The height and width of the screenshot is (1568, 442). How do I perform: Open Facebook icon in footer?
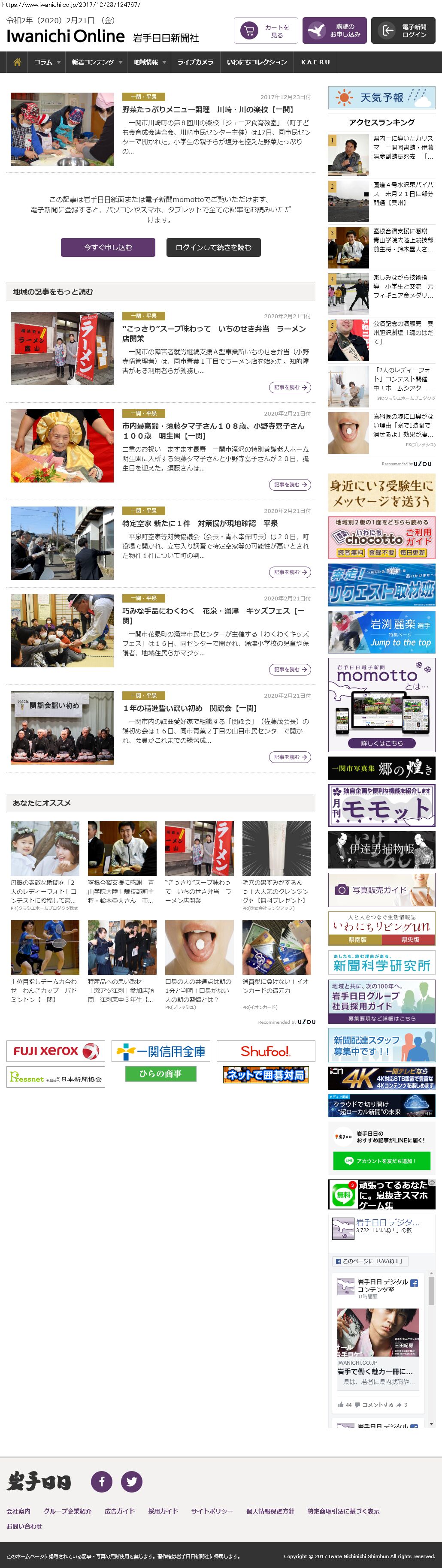point(102,1481)
